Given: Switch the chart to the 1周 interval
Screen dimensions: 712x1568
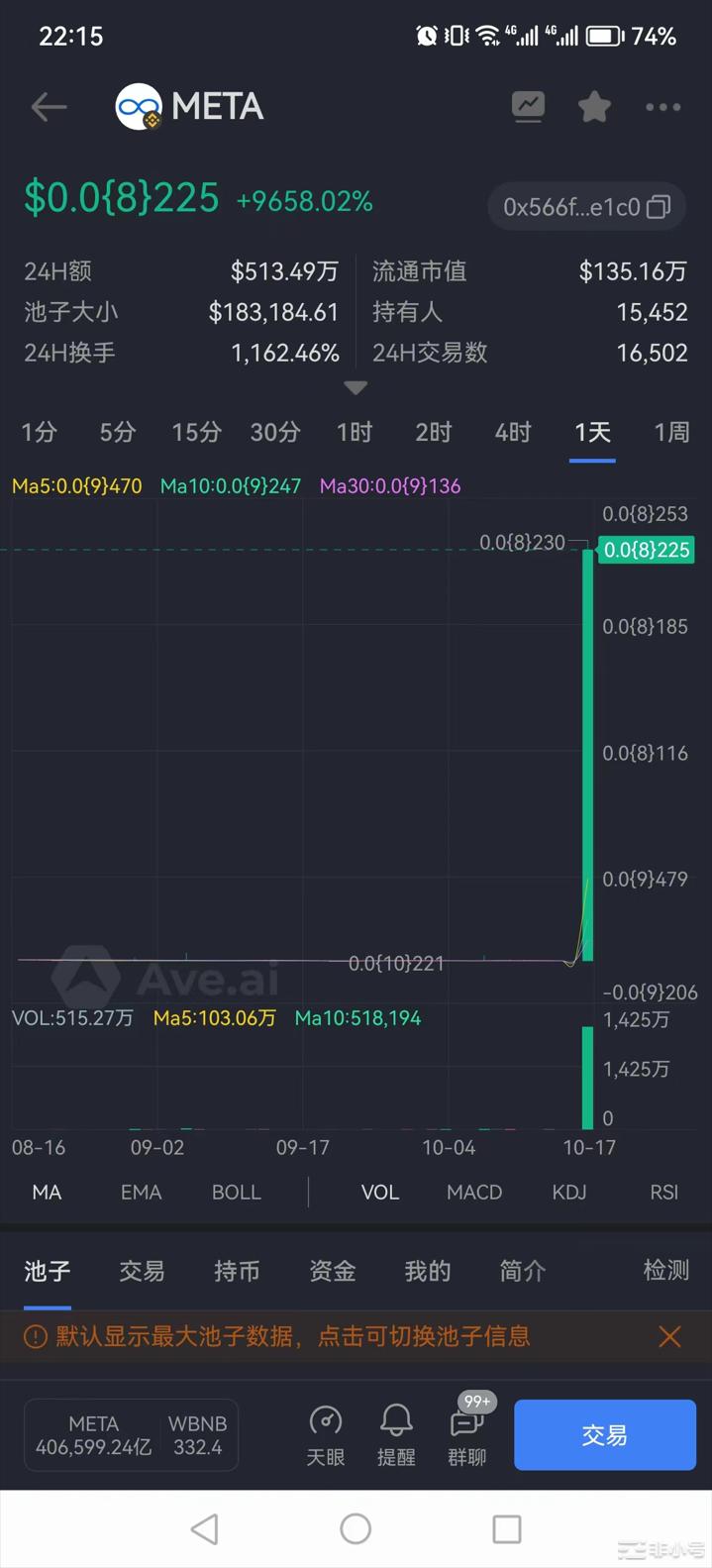Looking at the screenshot, I should tap(671, 432).
